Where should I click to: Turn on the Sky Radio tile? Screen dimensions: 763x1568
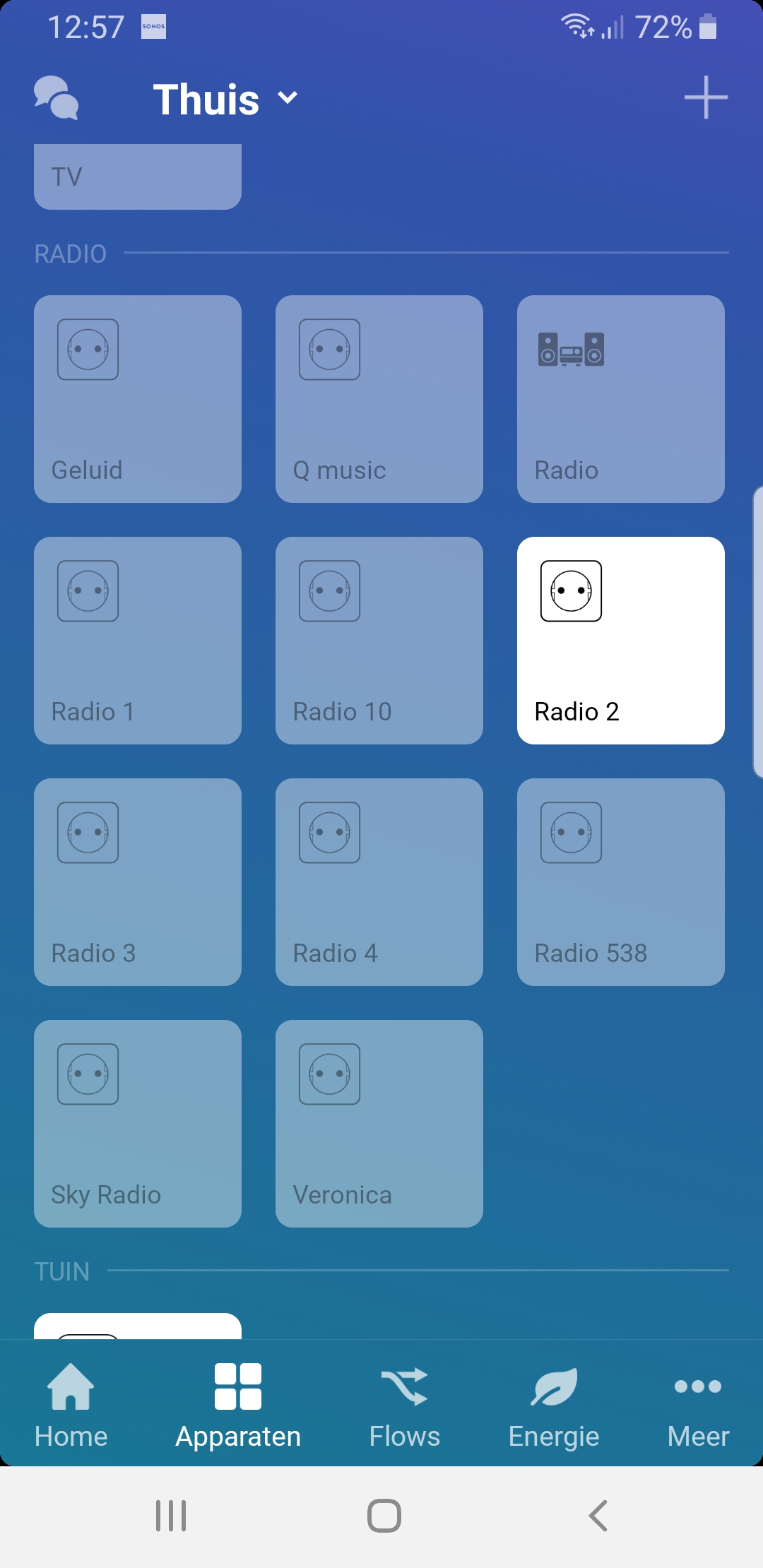point(138,1124)
